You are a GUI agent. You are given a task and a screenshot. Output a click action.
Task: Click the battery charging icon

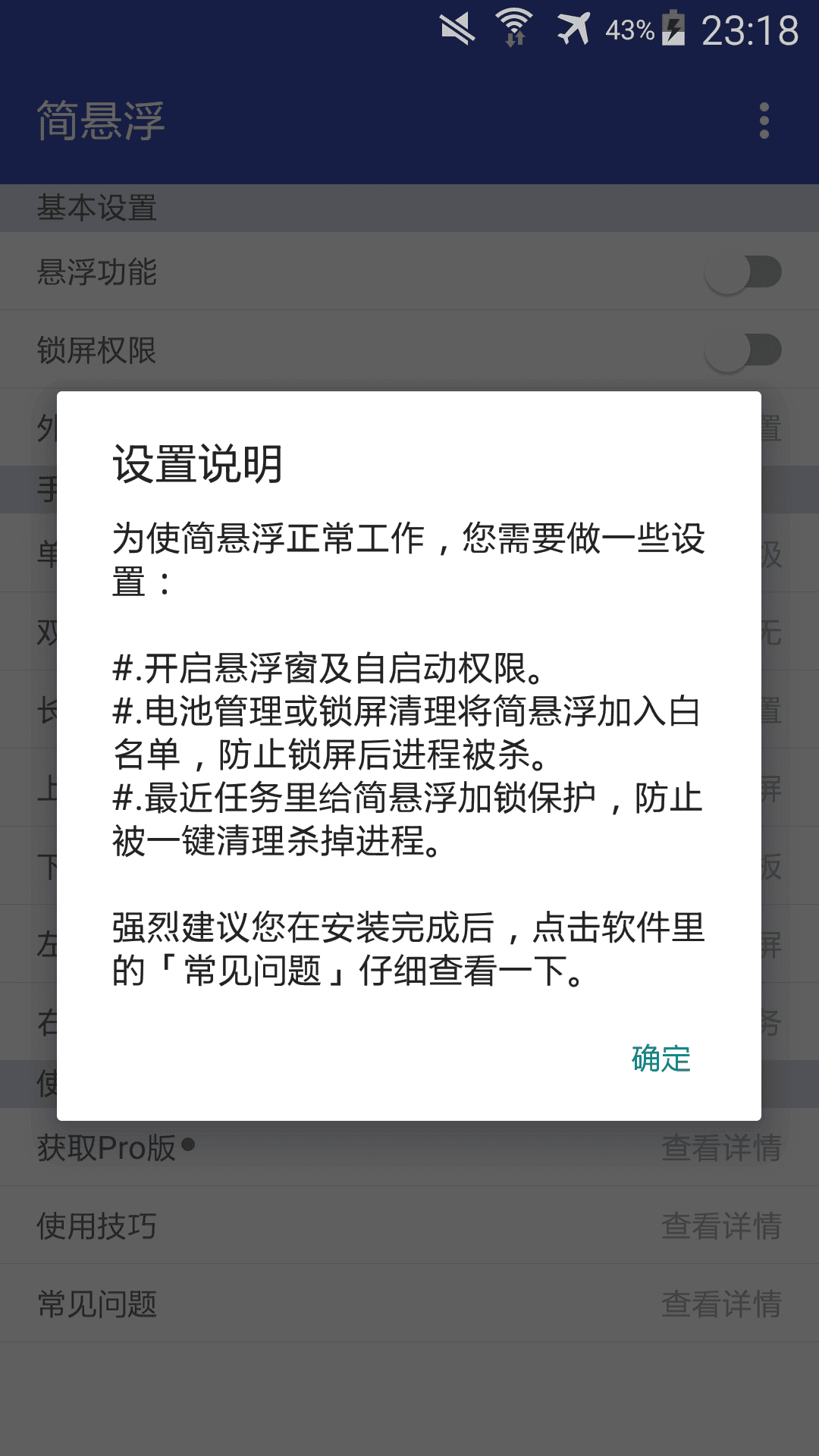point(673,27)
